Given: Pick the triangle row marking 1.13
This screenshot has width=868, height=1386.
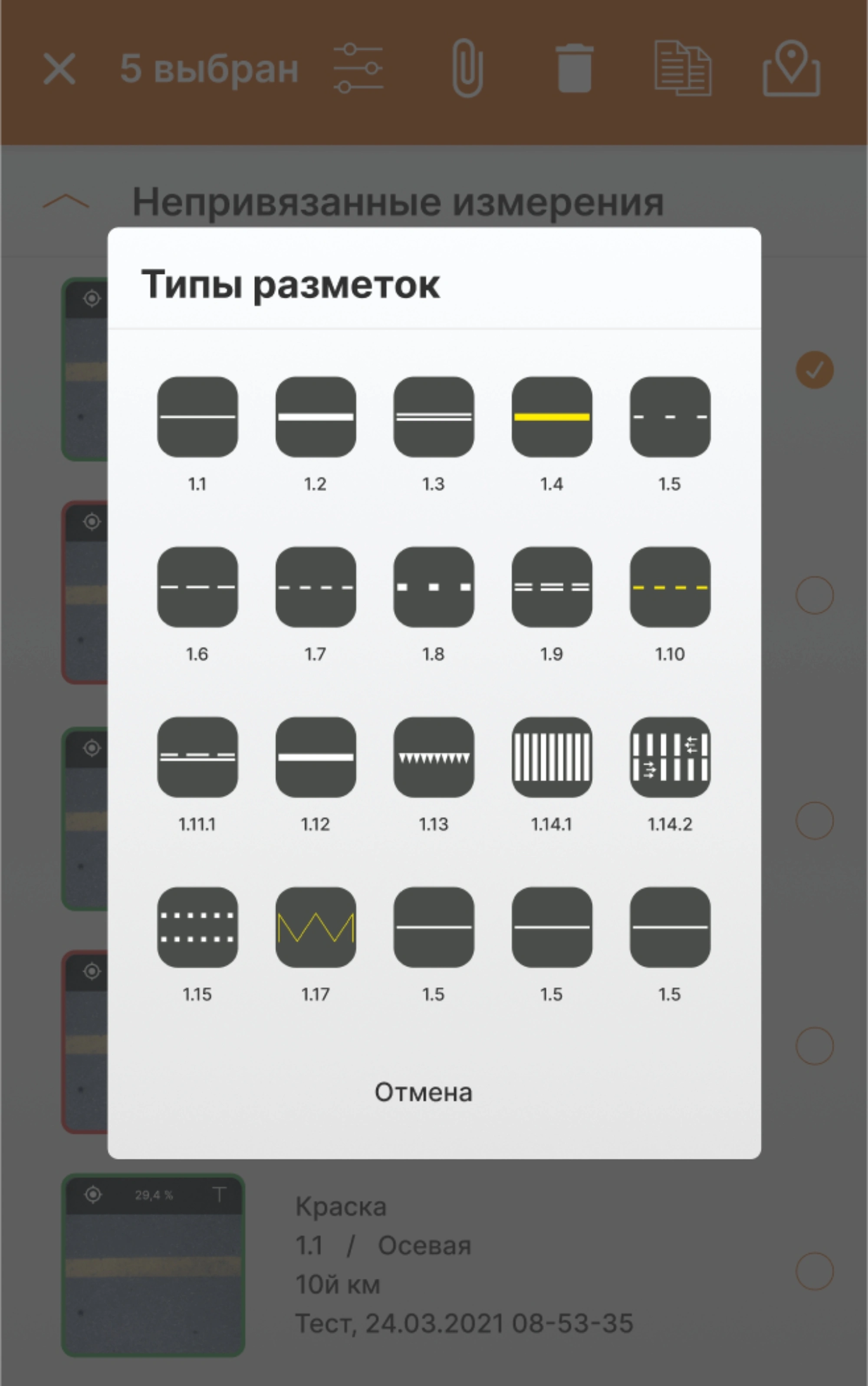Looking at the screenshot, I should (x=434, y=757).
